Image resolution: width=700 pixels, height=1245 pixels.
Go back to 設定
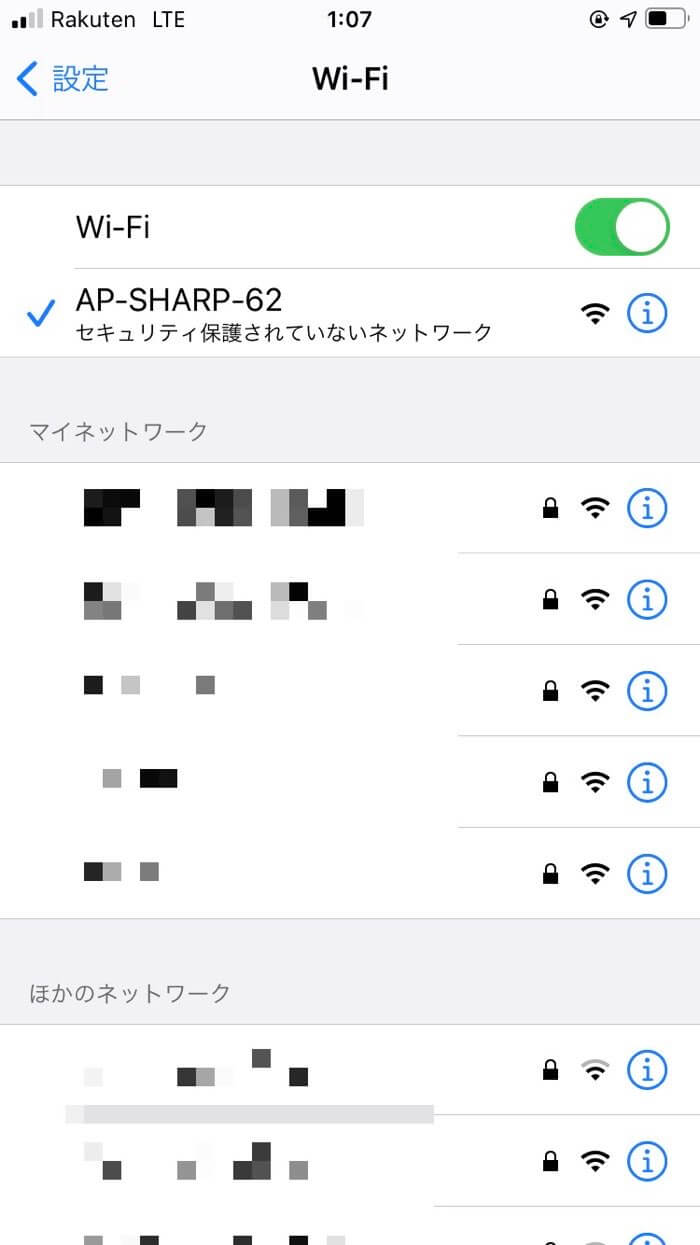[62, 78]
